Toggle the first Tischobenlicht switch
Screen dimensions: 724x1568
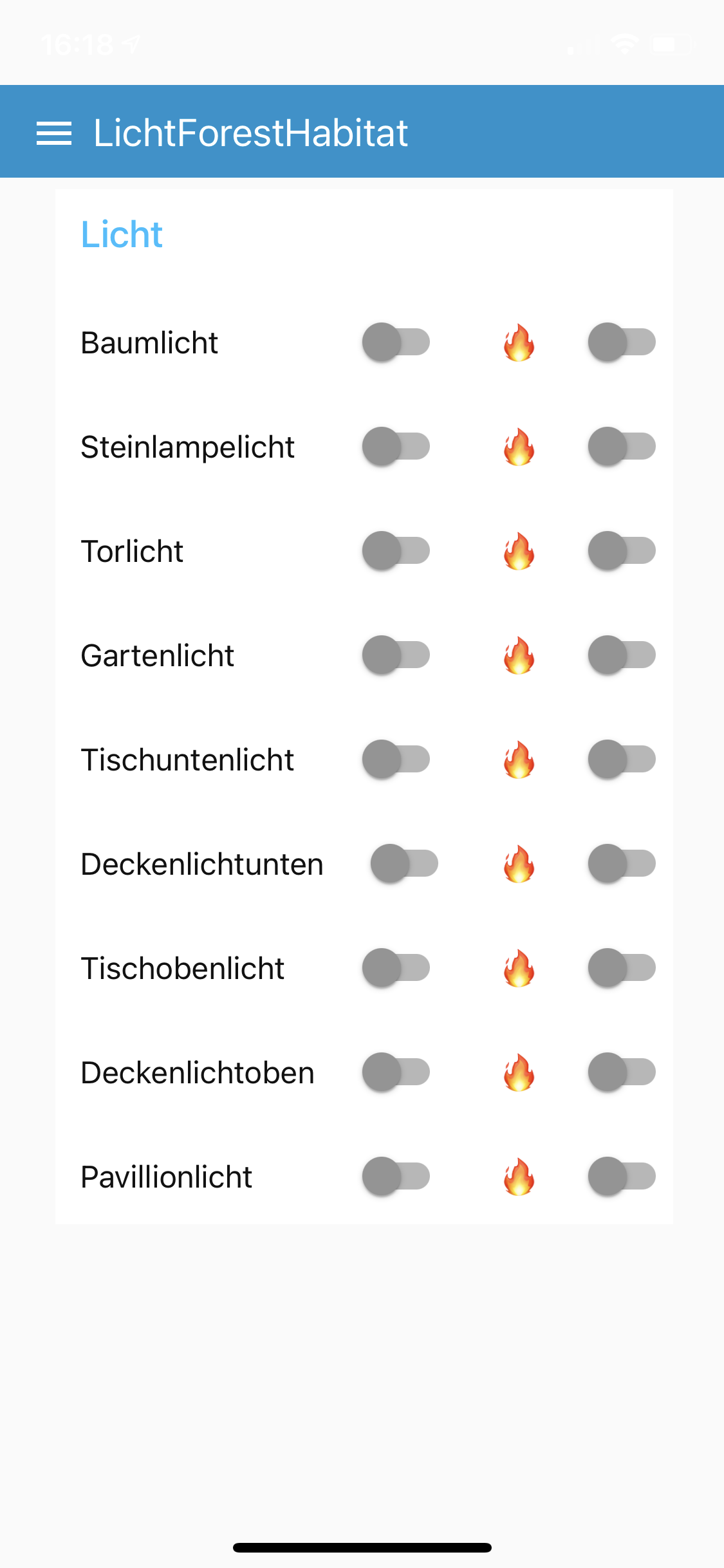[x=396, y=967]
